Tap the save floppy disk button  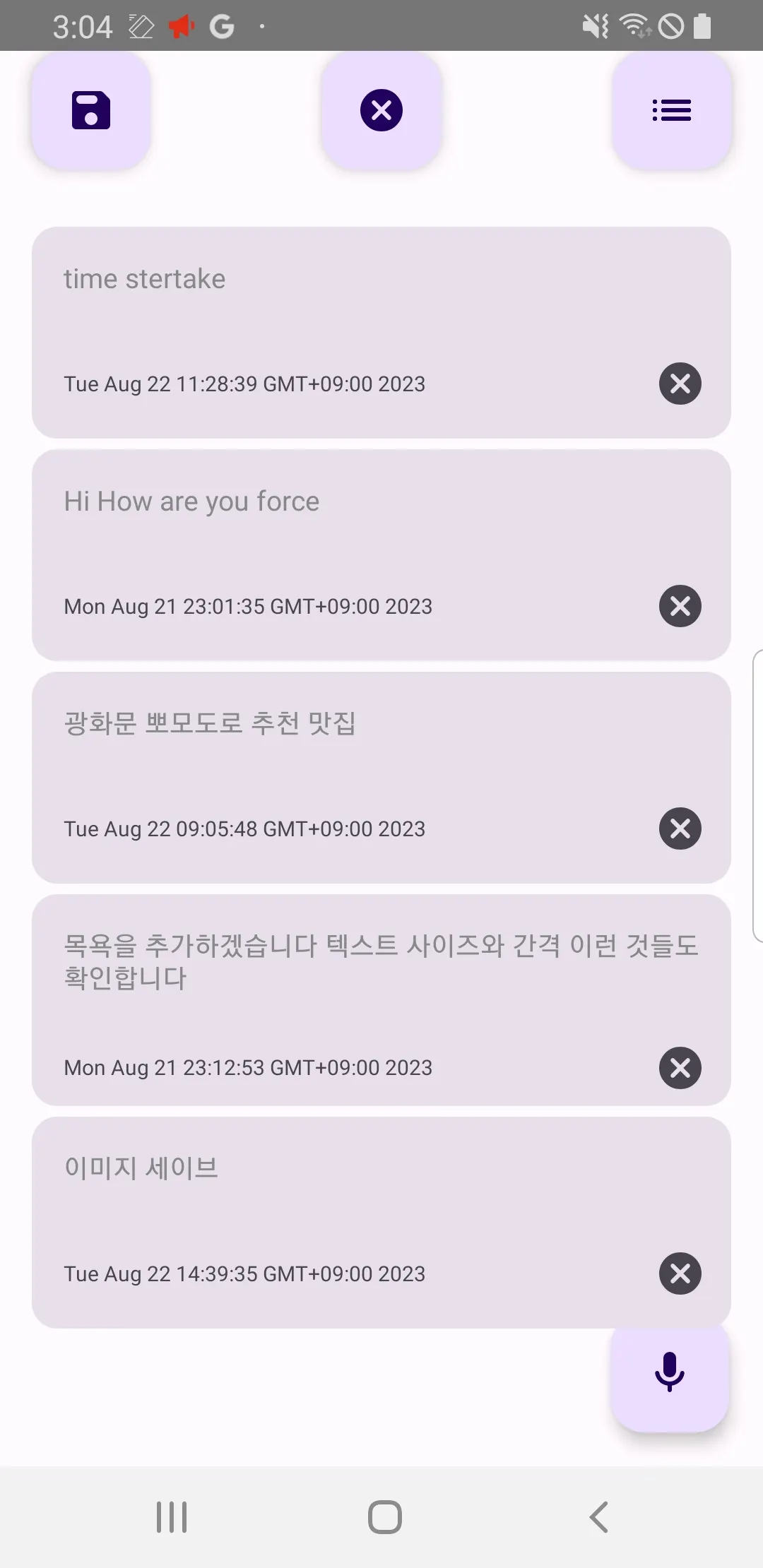click(91, 111)
